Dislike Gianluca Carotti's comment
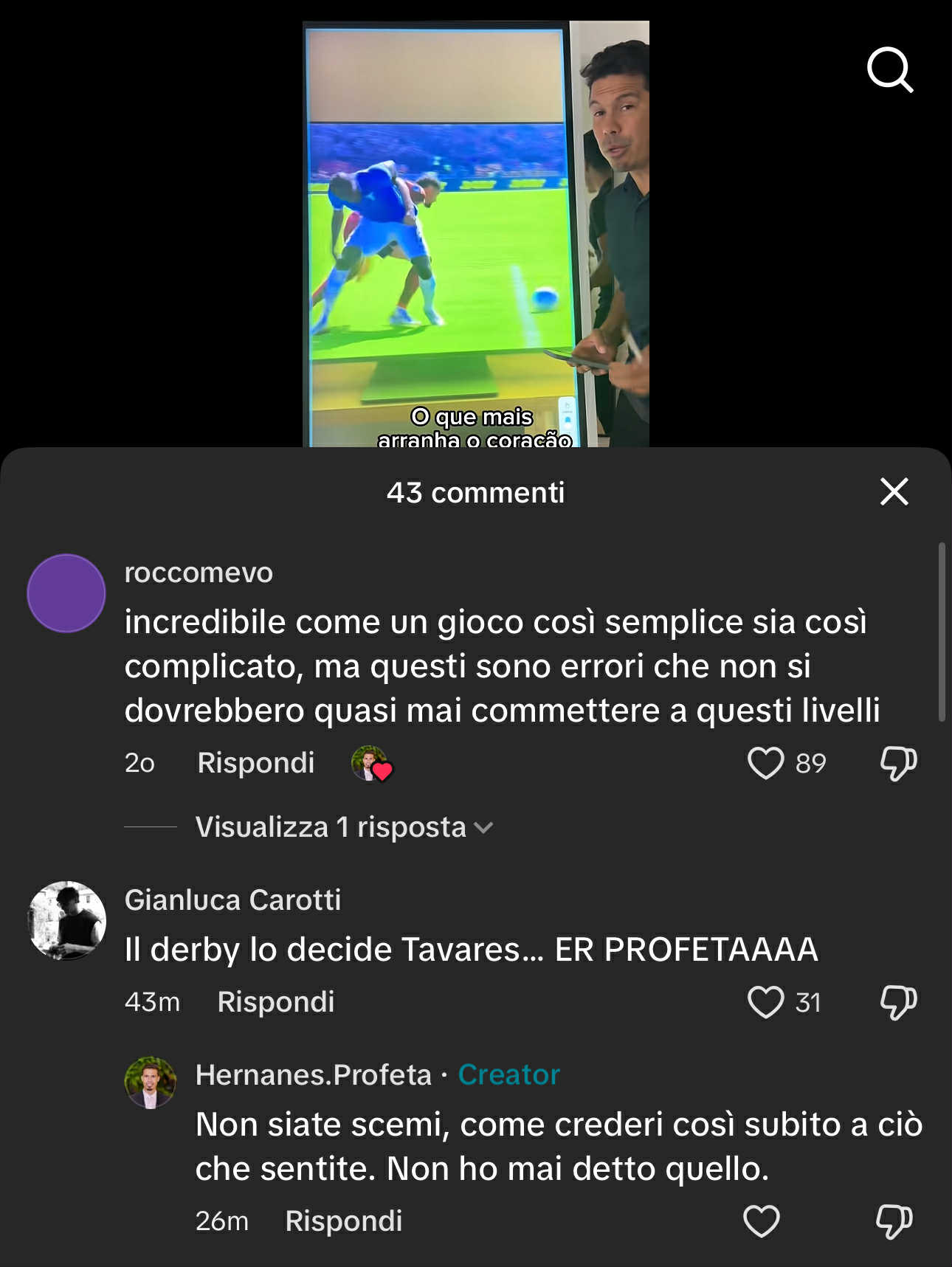952x1267 pixels. pyautogui.click(x=898, y=1002)
